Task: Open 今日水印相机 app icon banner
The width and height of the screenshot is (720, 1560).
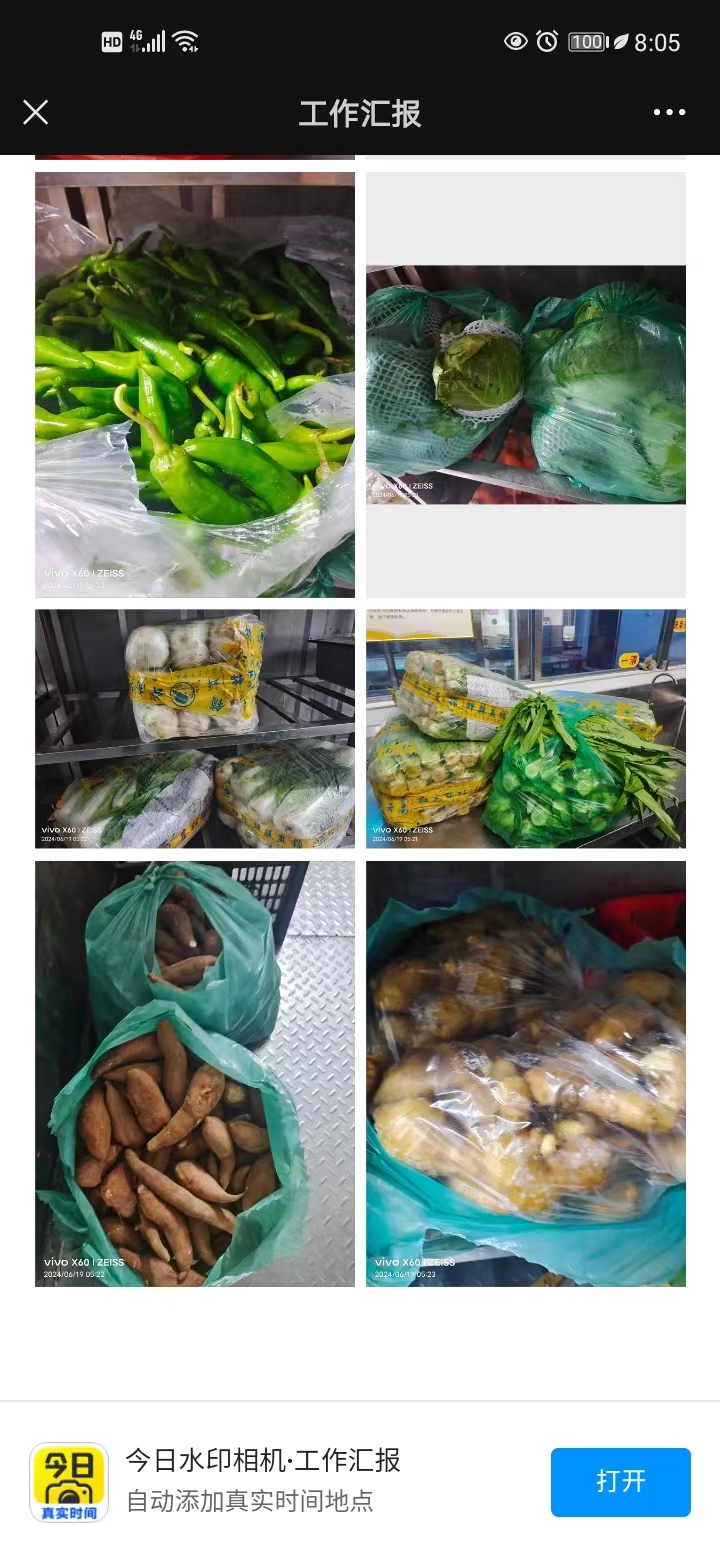Action: click(69, 1482)
